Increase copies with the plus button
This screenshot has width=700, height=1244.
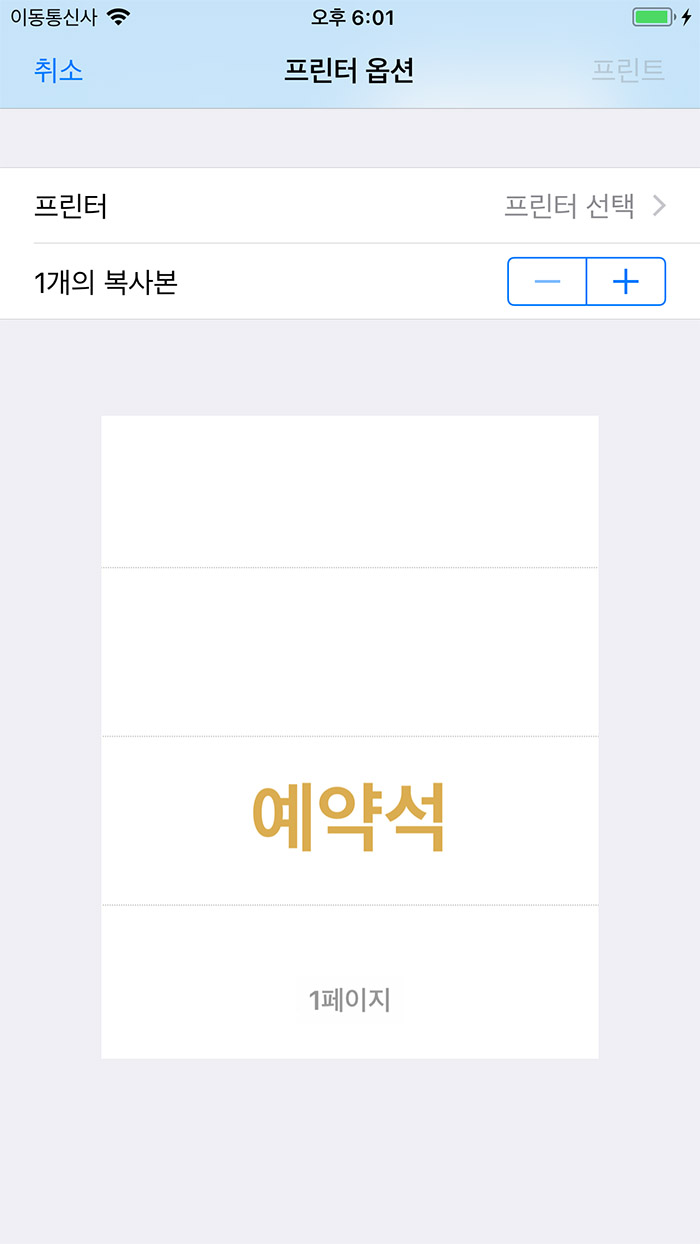[626, 282]
